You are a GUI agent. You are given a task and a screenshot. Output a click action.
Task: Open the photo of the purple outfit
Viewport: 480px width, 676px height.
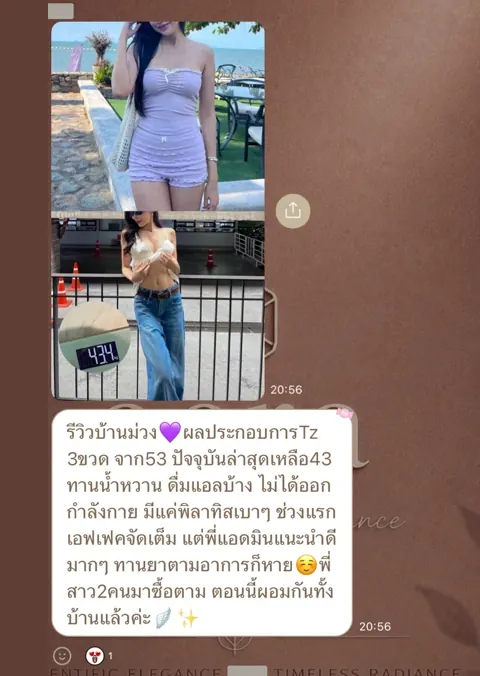(x=158, y=116)
